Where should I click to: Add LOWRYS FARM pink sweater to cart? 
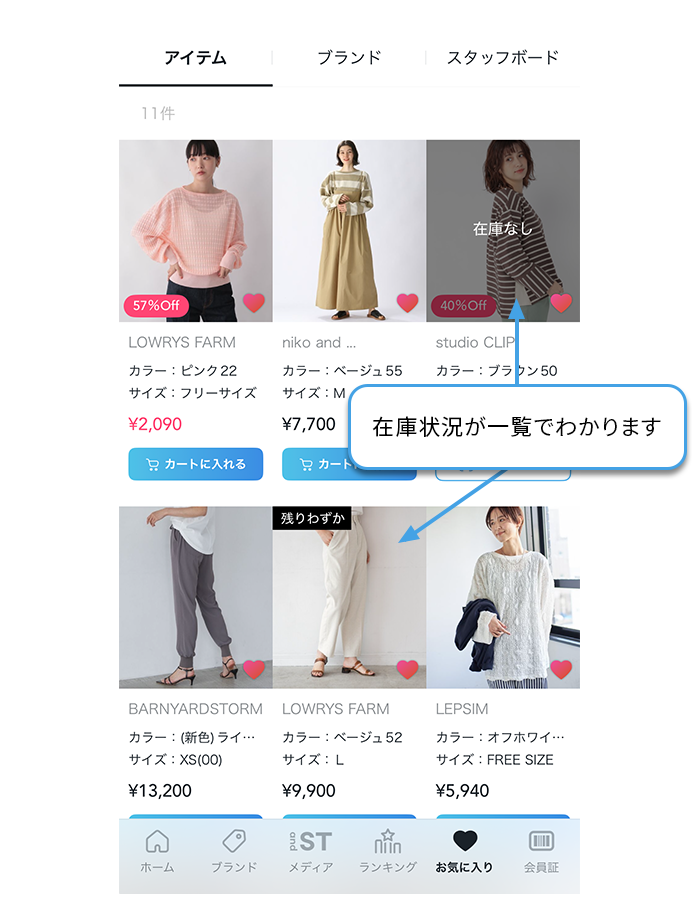tap(195, 464)
